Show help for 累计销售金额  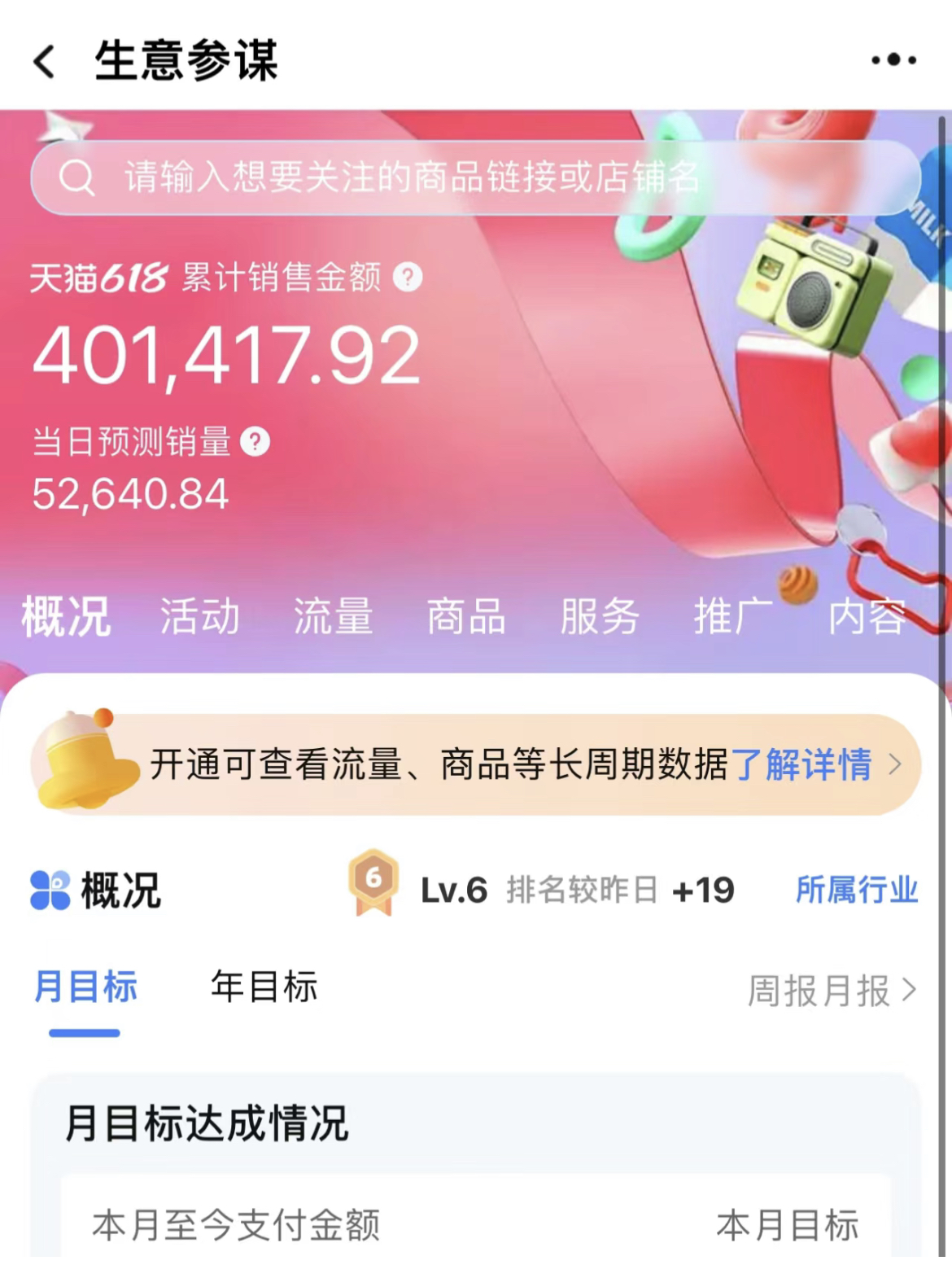click(x=408, y=278)
